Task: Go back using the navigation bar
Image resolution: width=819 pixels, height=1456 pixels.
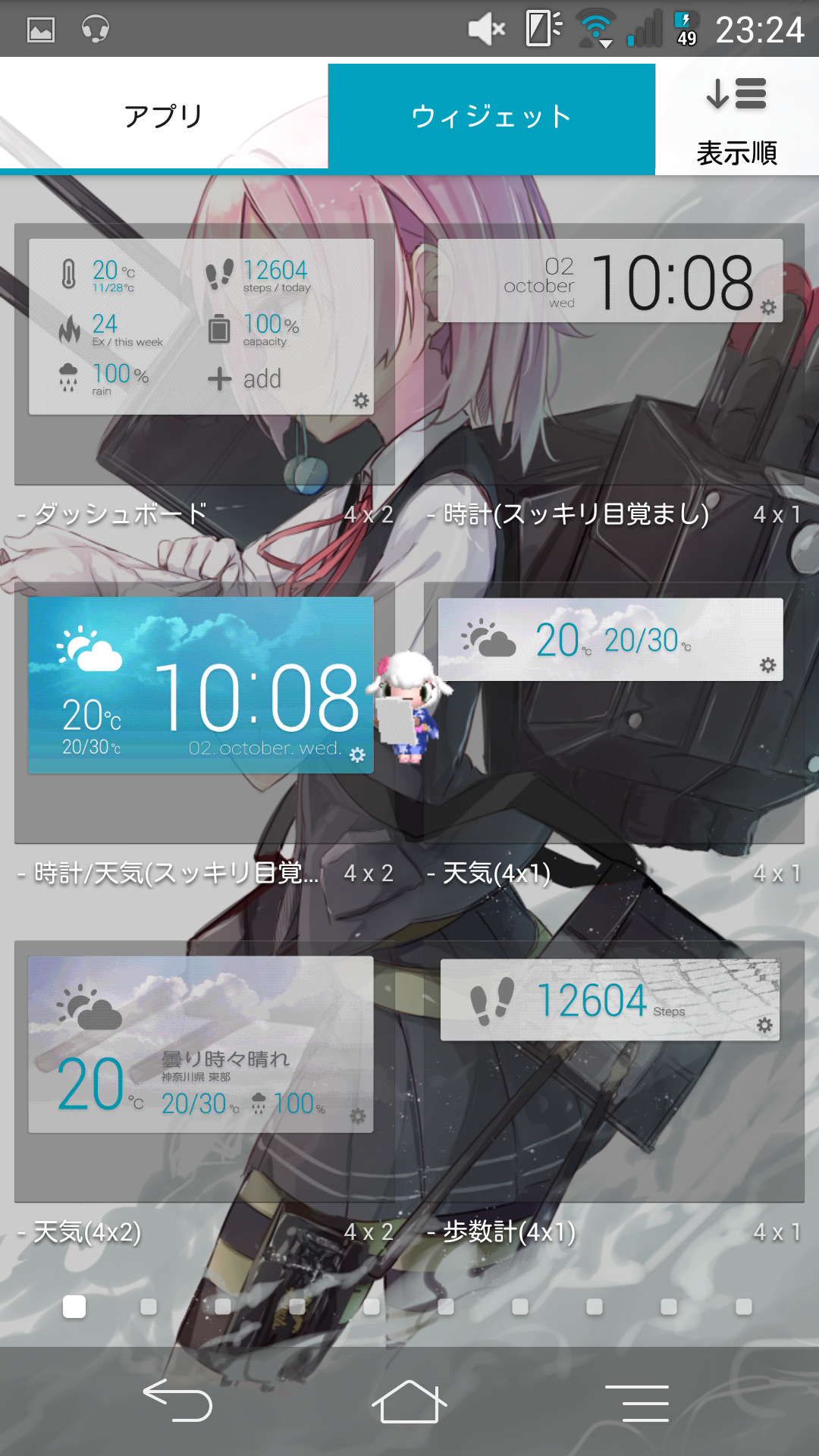Action: [178, 1401]
